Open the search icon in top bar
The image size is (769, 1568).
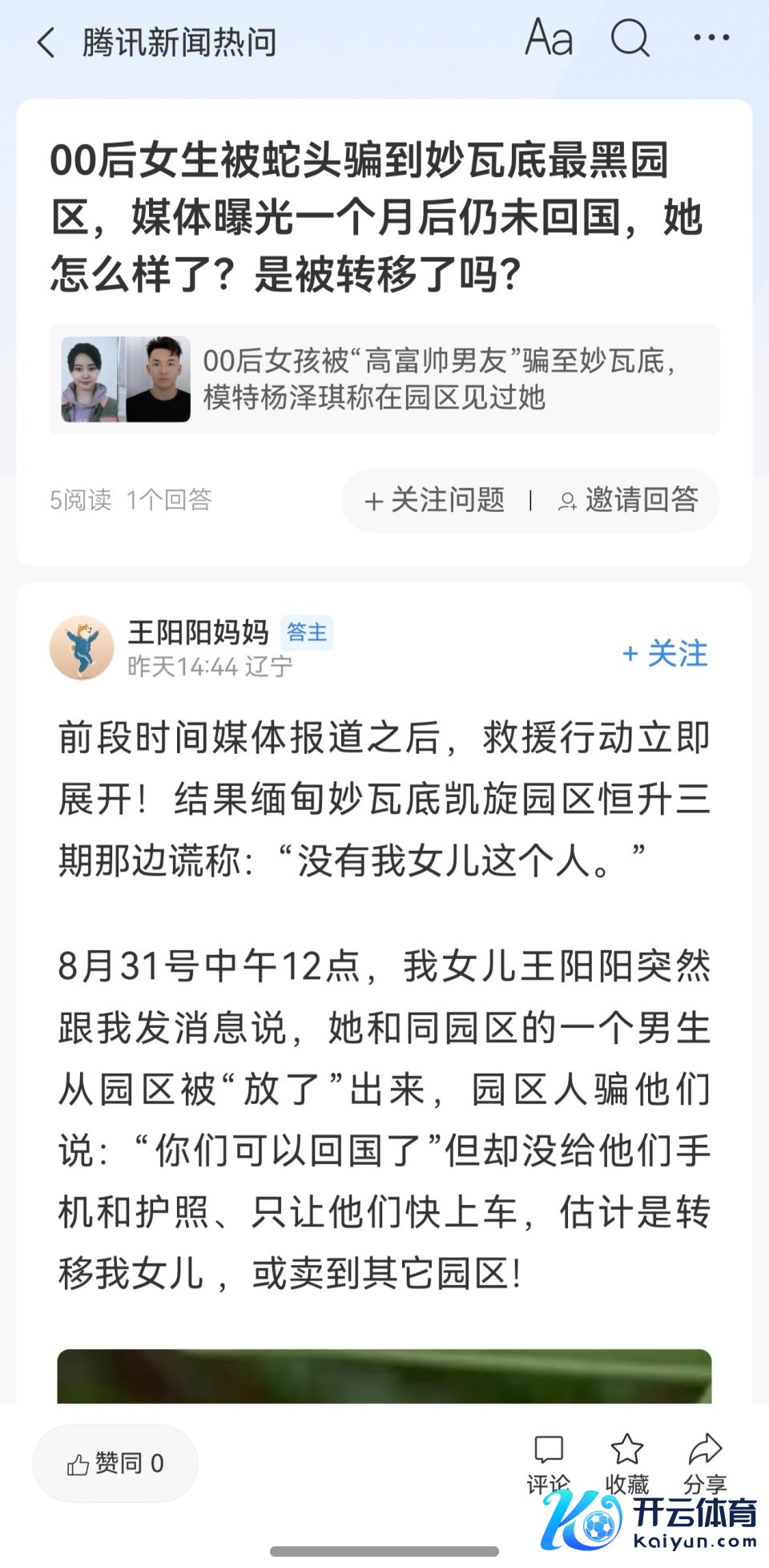tap(630, 38)
